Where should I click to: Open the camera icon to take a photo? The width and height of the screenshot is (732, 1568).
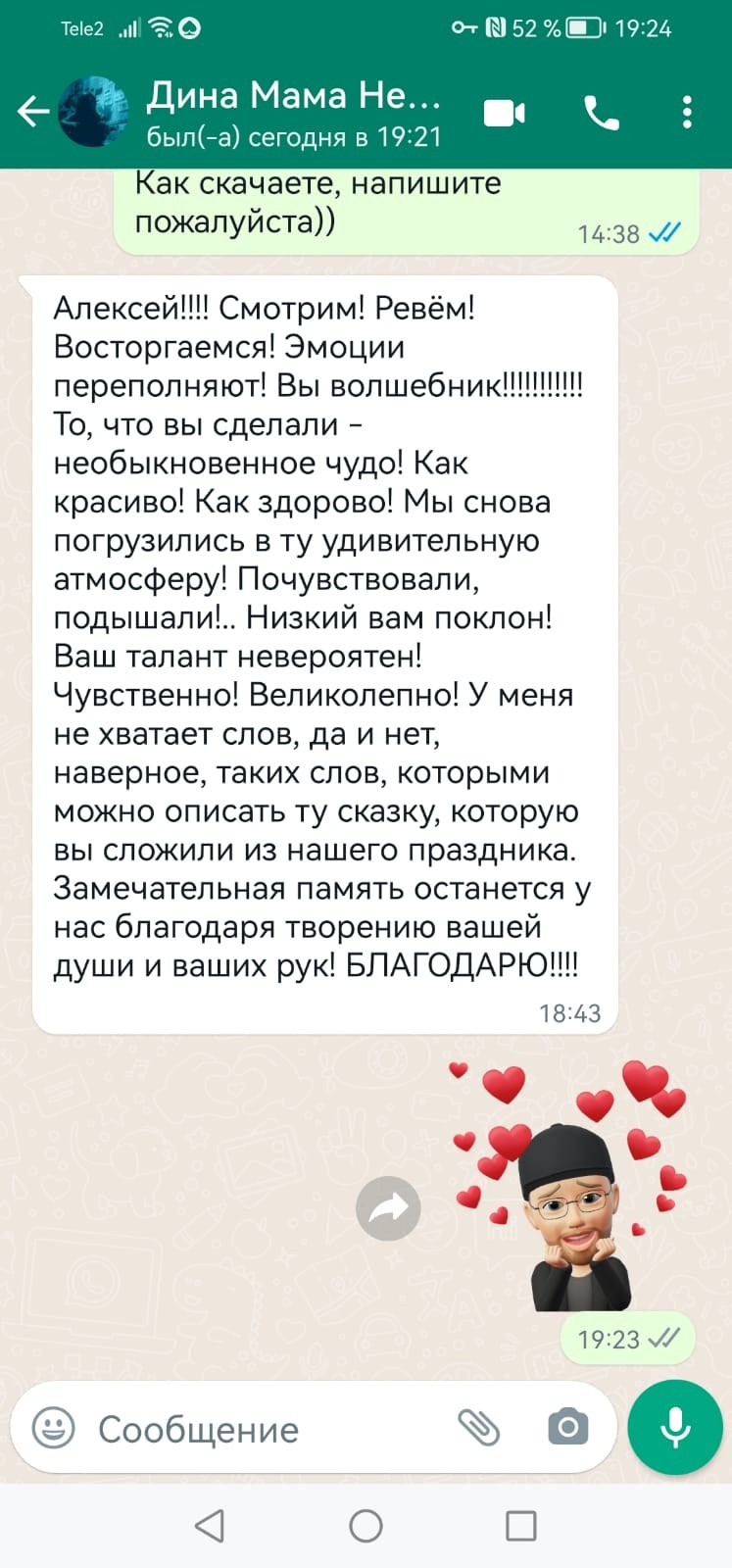coord(565,1428)
